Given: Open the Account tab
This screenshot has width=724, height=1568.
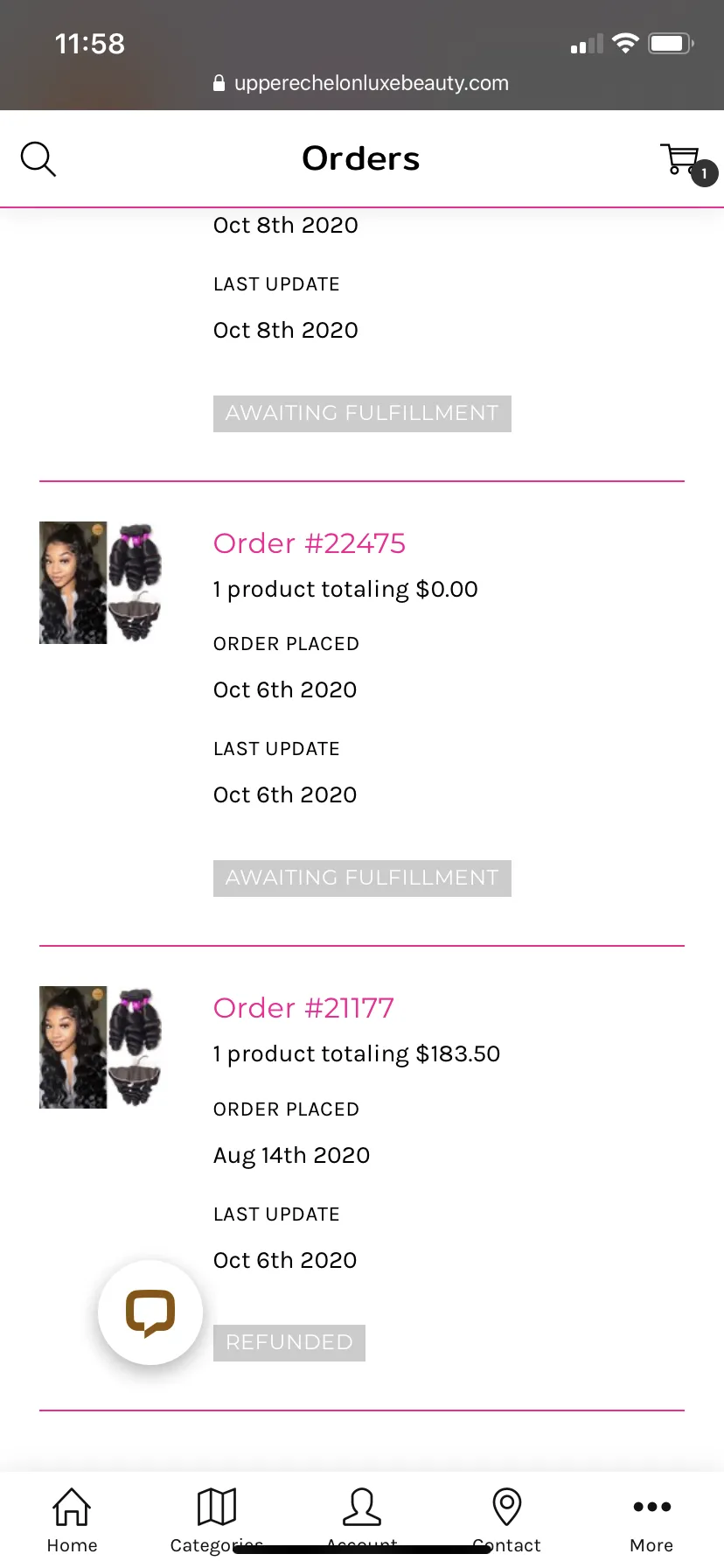Looking at the screenshot, I should [x=362, y=1521].
